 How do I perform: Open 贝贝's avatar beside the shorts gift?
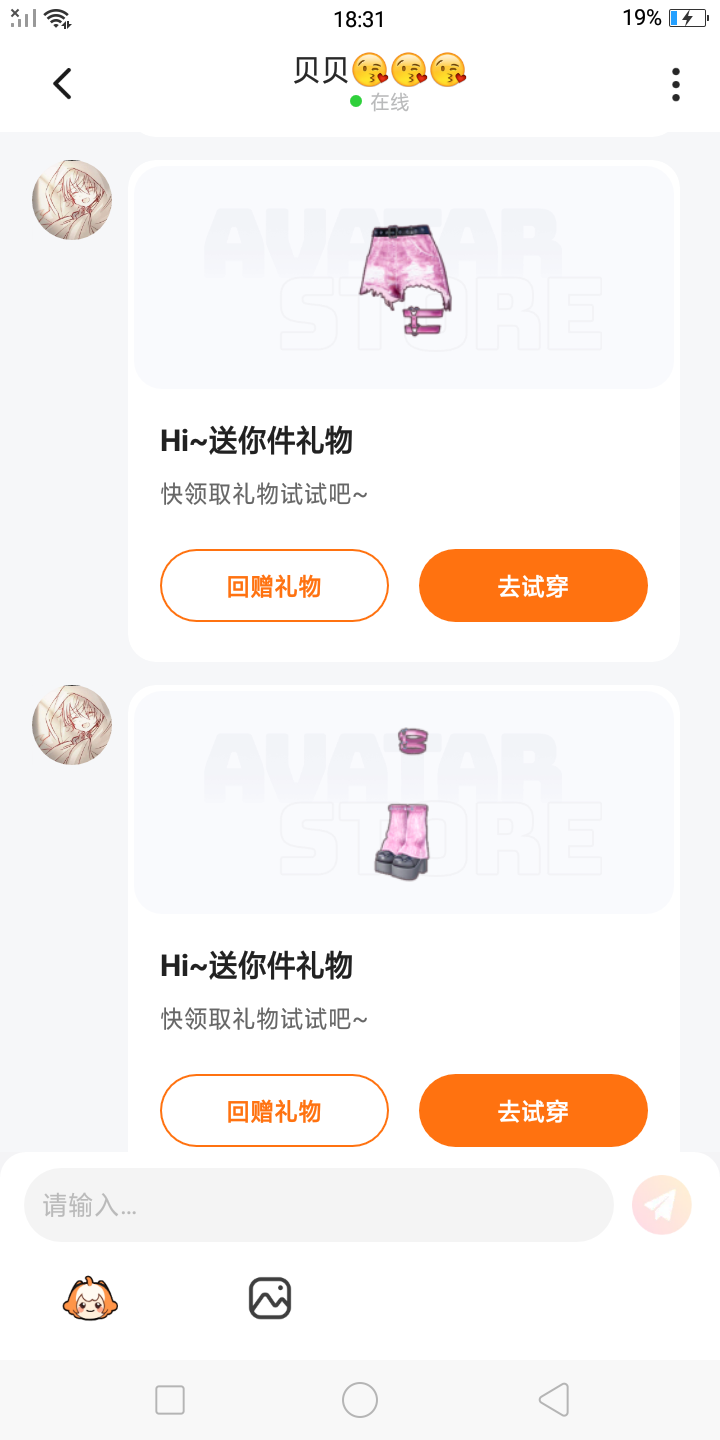click(72, 200)
